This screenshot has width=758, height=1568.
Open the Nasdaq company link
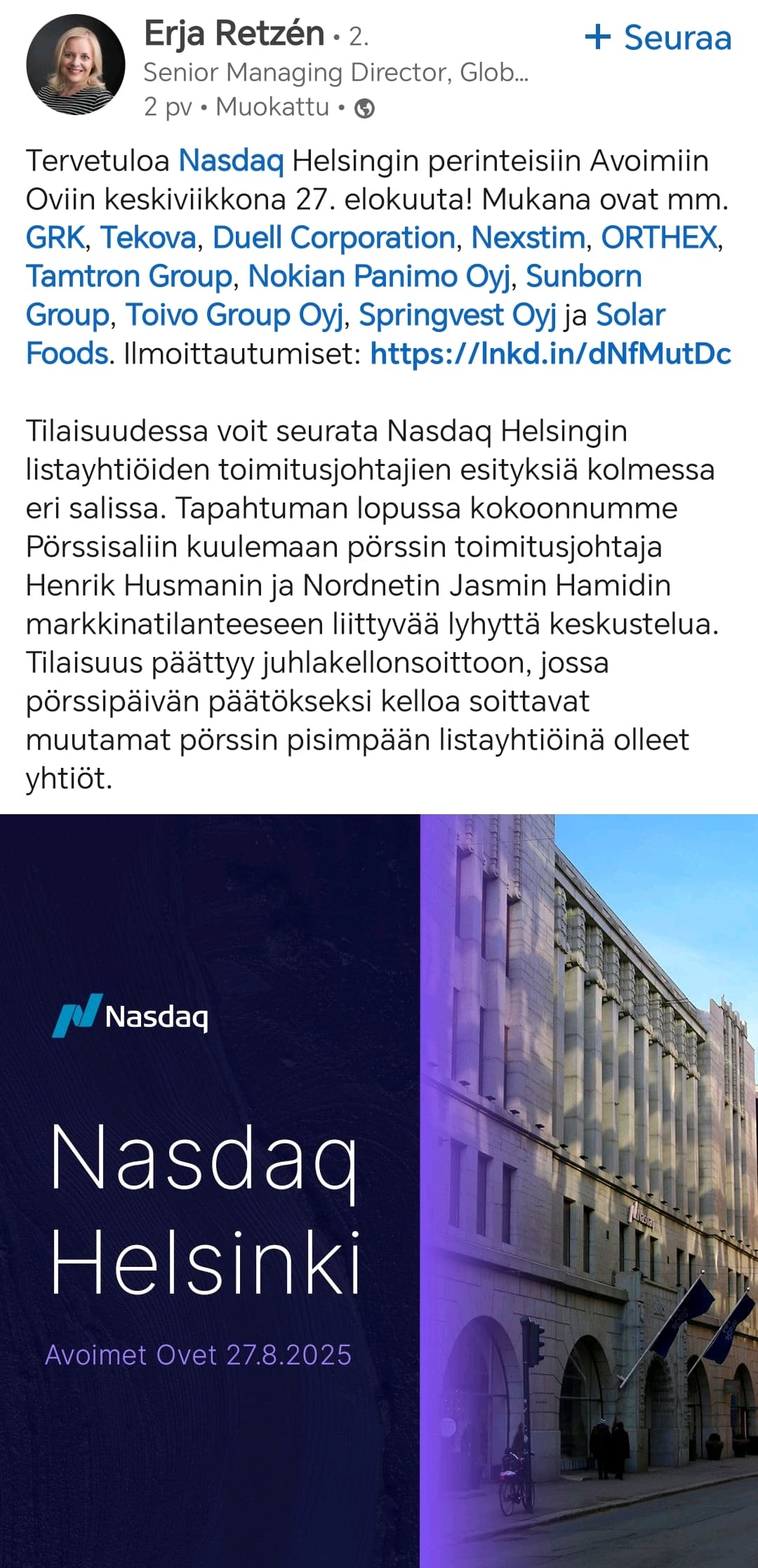pos(231,161)
